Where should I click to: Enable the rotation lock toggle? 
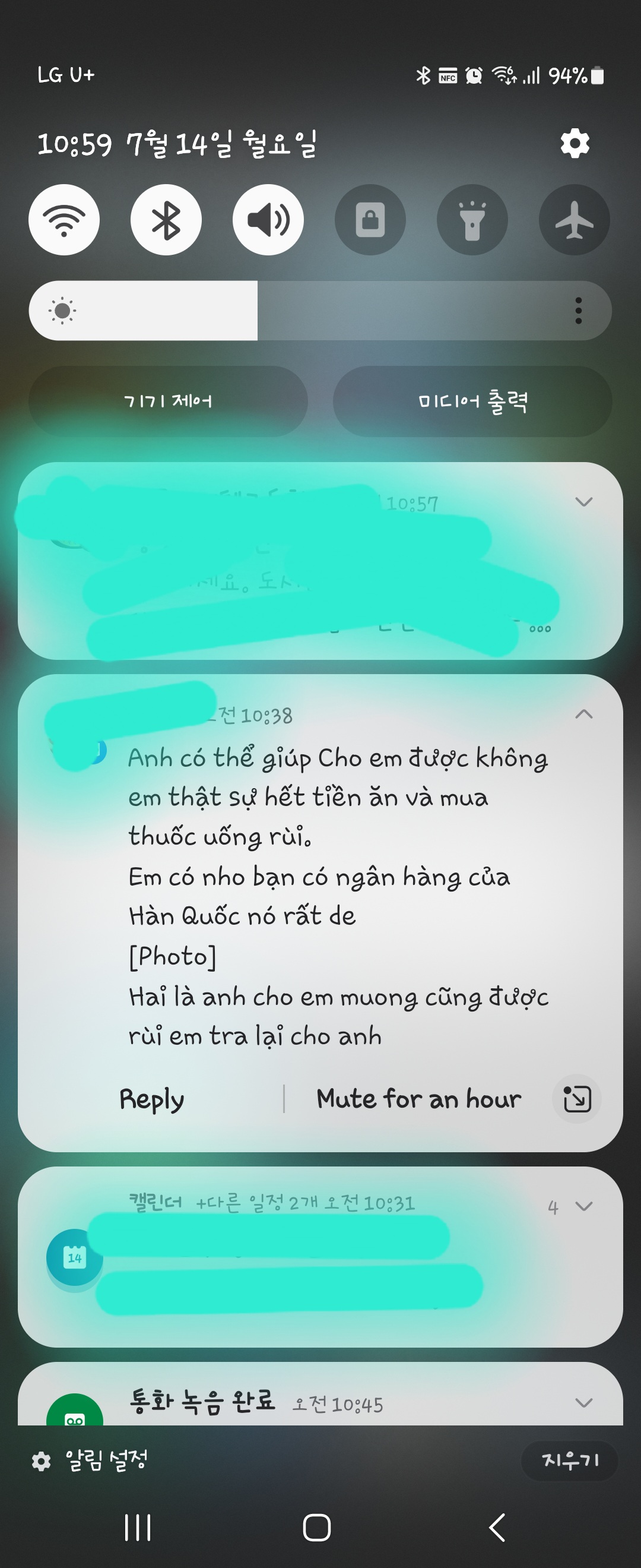coord(370,220)
